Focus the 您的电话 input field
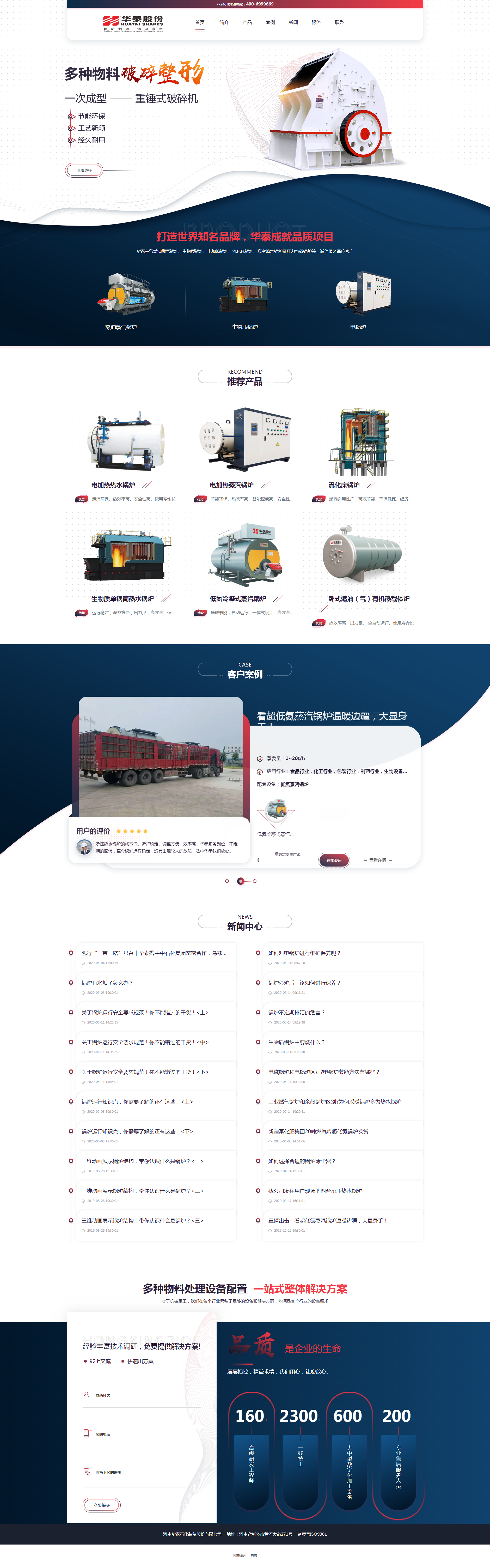Image resolution: width=490 pixels, height=1568 pixels. tap(146, 1433)
